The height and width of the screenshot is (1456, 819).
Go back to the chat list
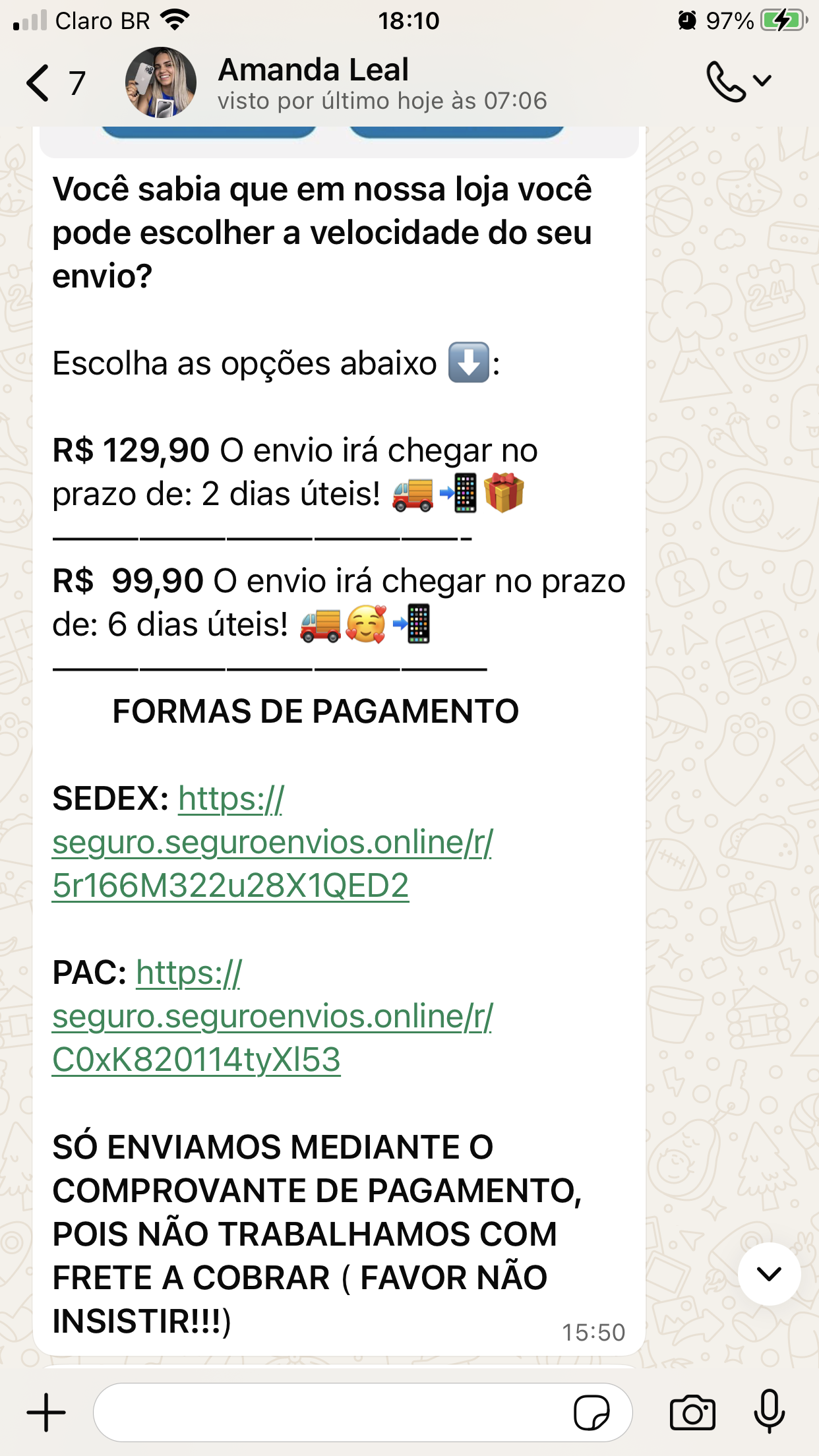click(40, 83)
